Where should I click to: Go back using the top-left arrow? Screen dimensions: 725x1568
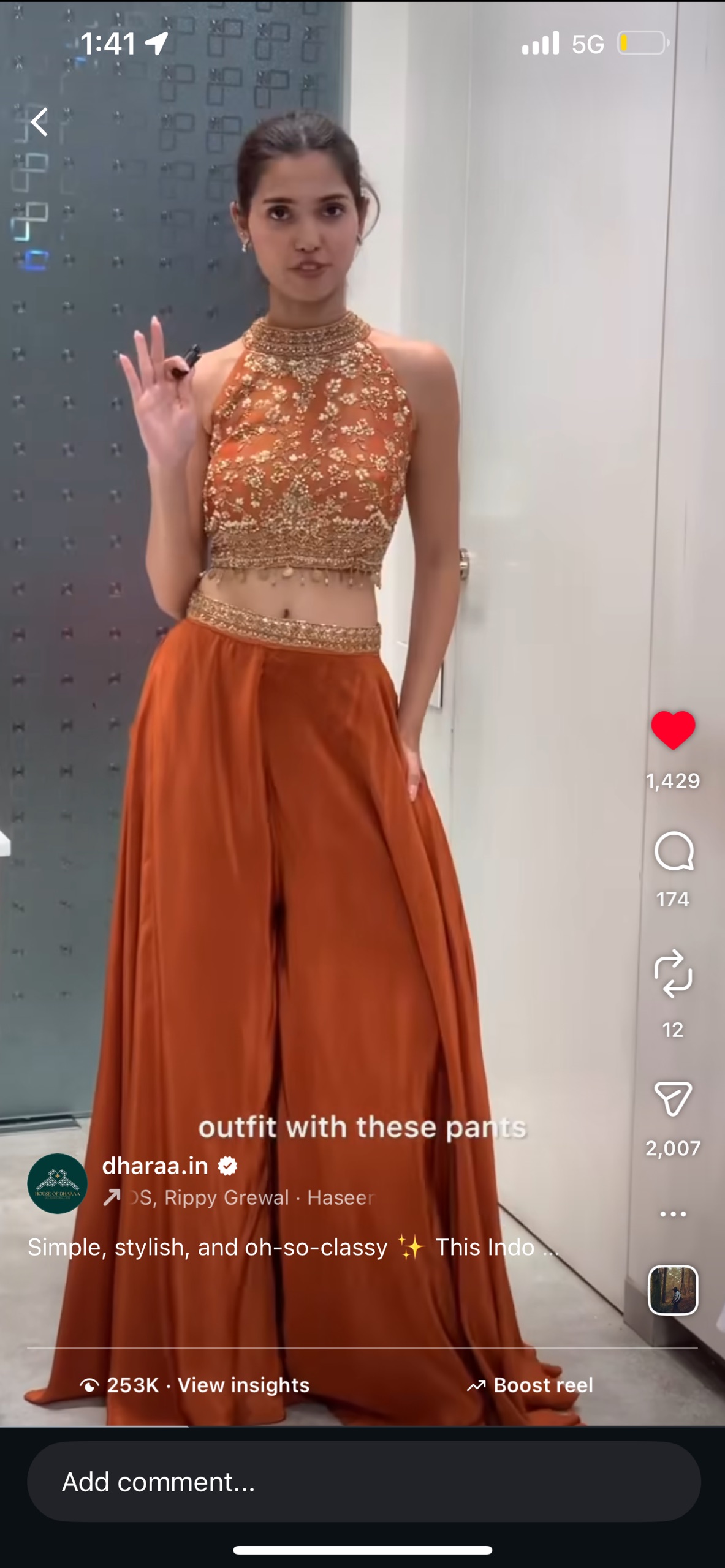pos(40,122)
